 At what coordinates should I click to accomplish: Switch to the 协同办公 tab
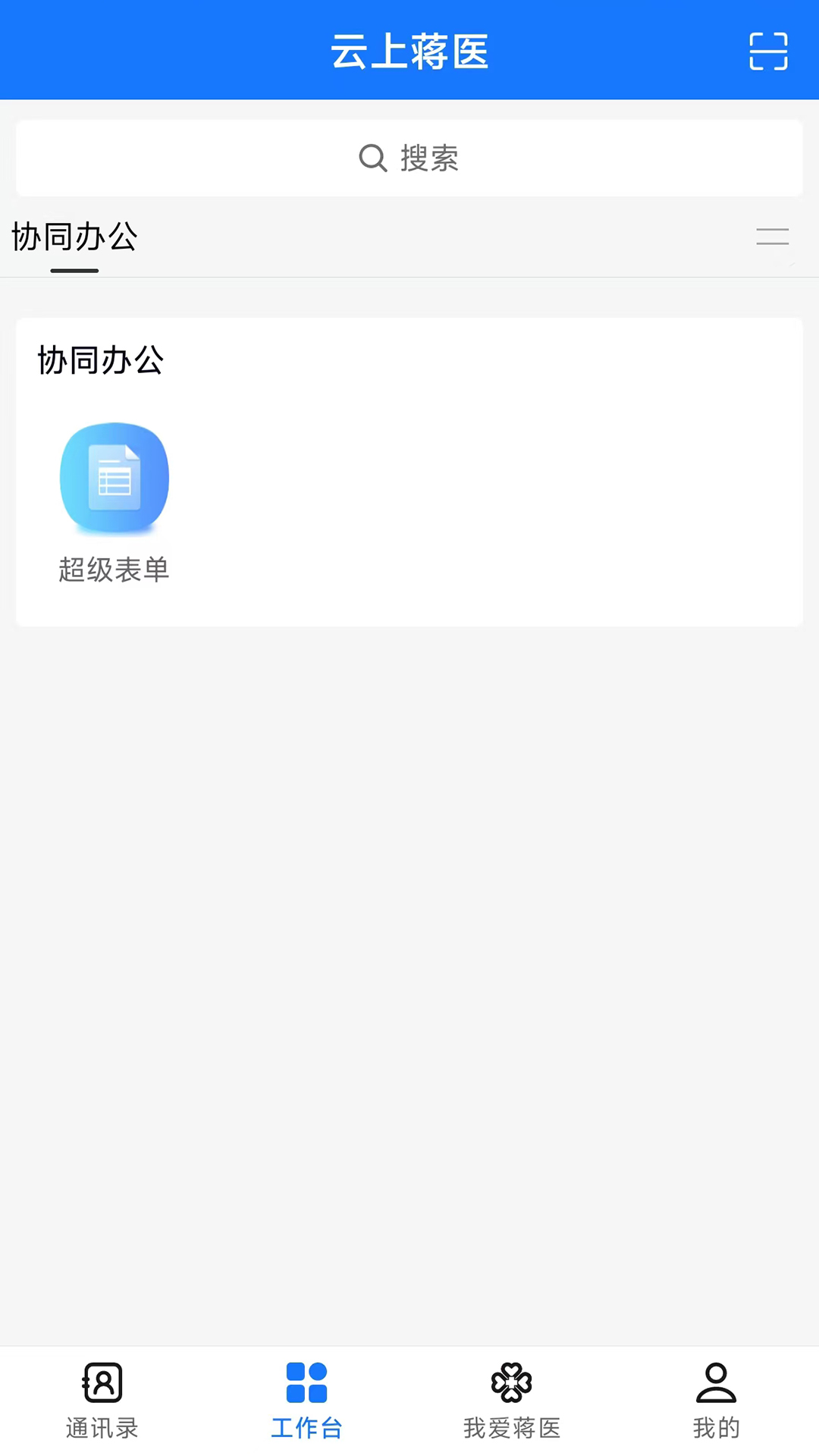coord(74,237)
